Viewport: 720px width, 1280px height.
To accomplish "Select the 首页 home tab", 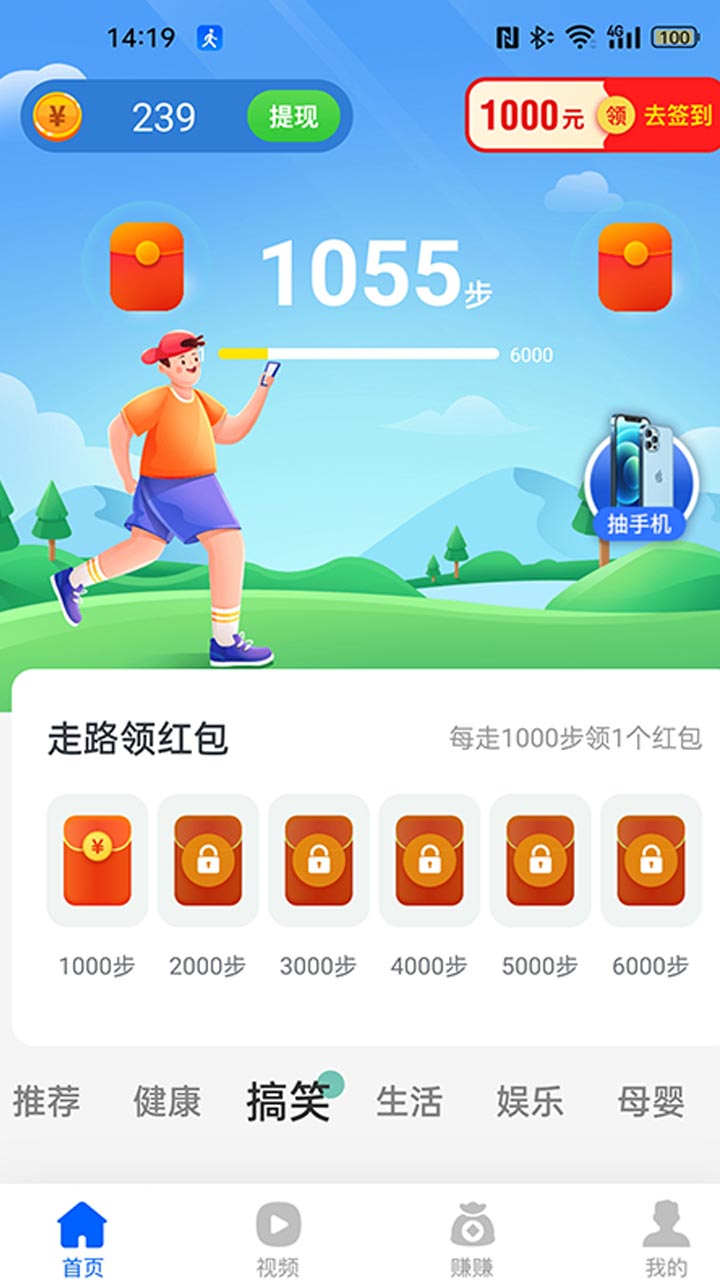I will click(80, 1222).
